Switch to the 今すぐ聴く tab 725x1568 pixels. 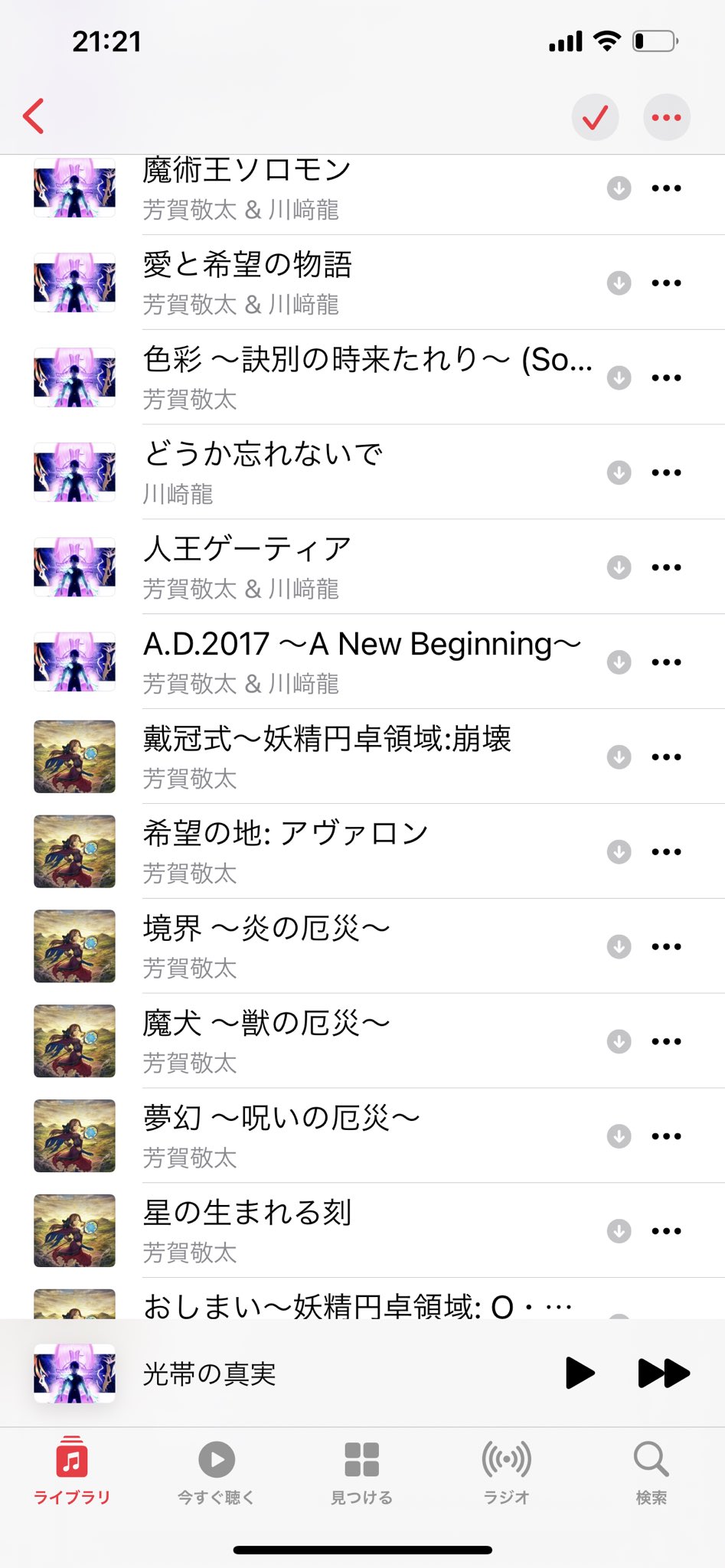(217, 1472)
